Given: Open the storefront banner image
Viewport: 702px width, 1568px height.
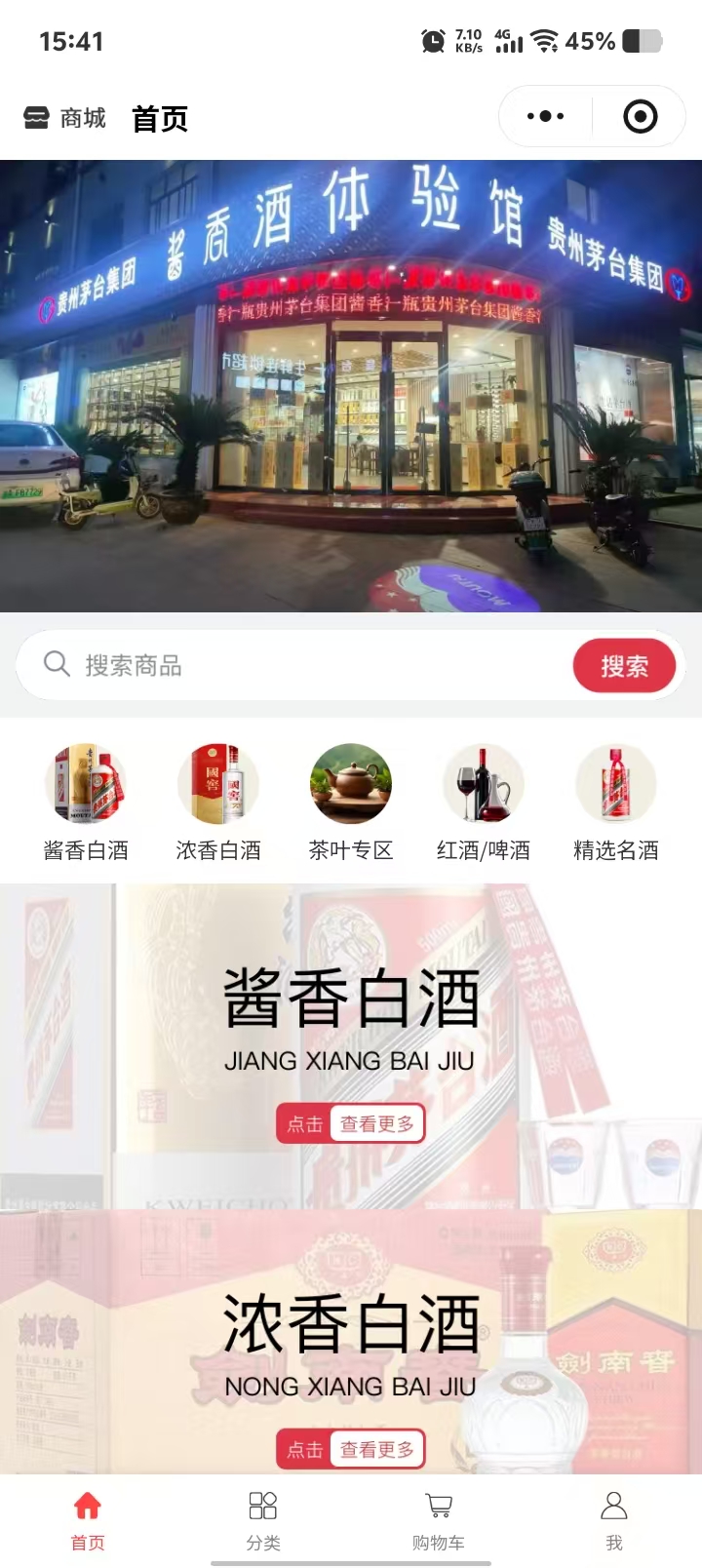Looking at the screenshot, I should click(x=351, y=385).
